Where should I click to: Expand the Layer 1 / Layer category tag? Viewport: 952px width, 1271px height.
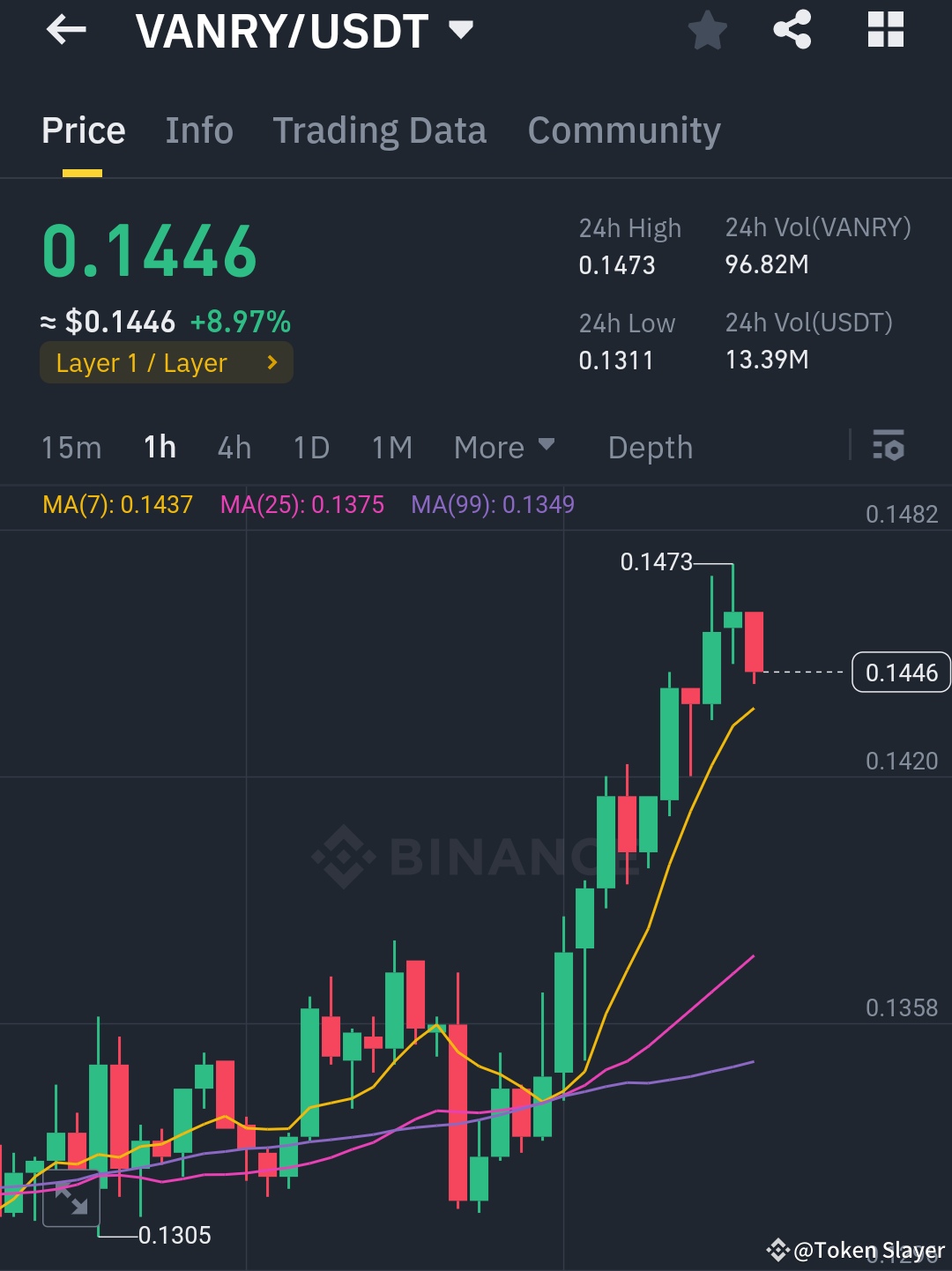(166, 362)
